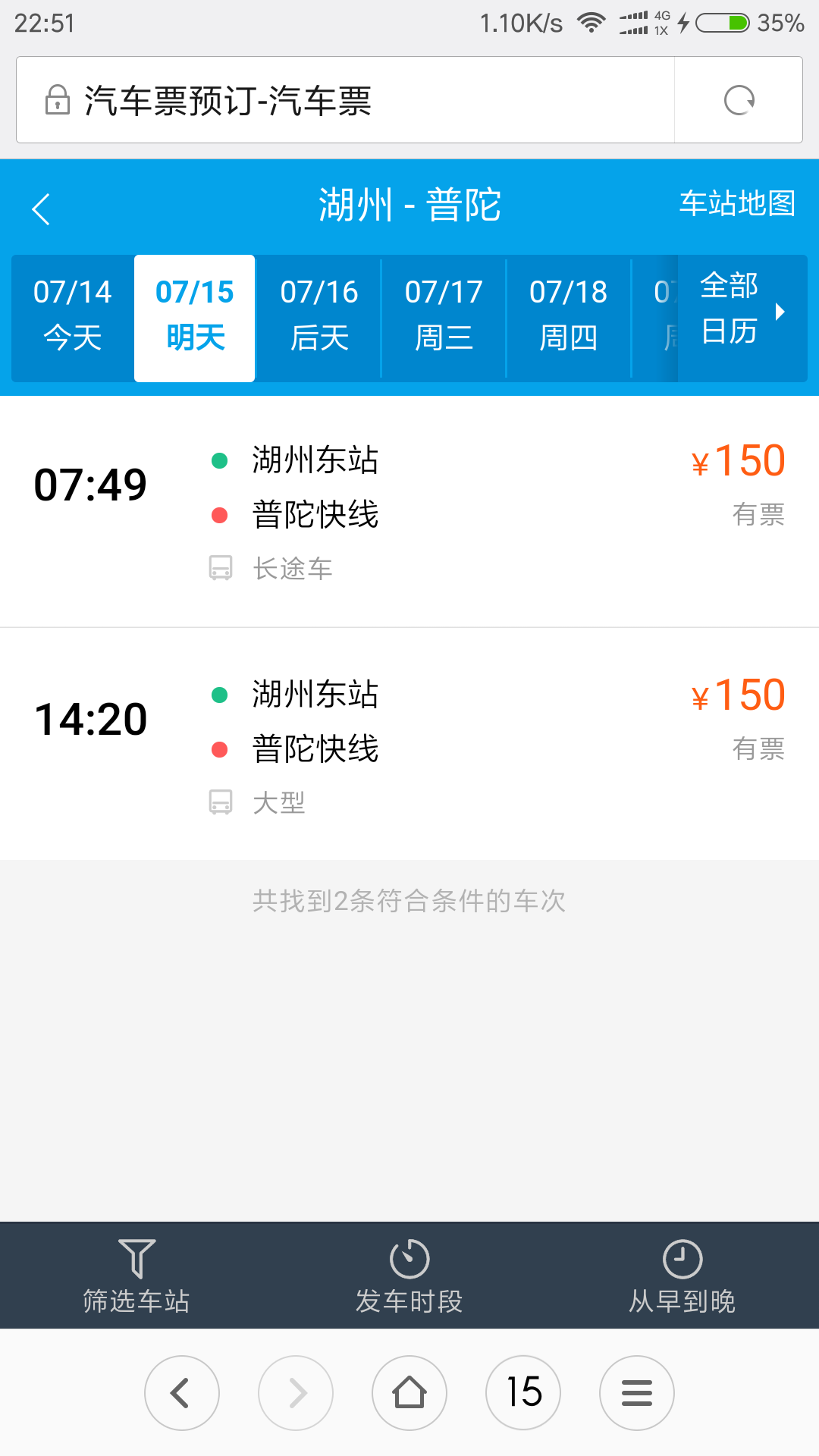
Task: Tap the address bar showing 汽车票预订-汽车票
Action: pyautogui.click(x=345, y=100)
